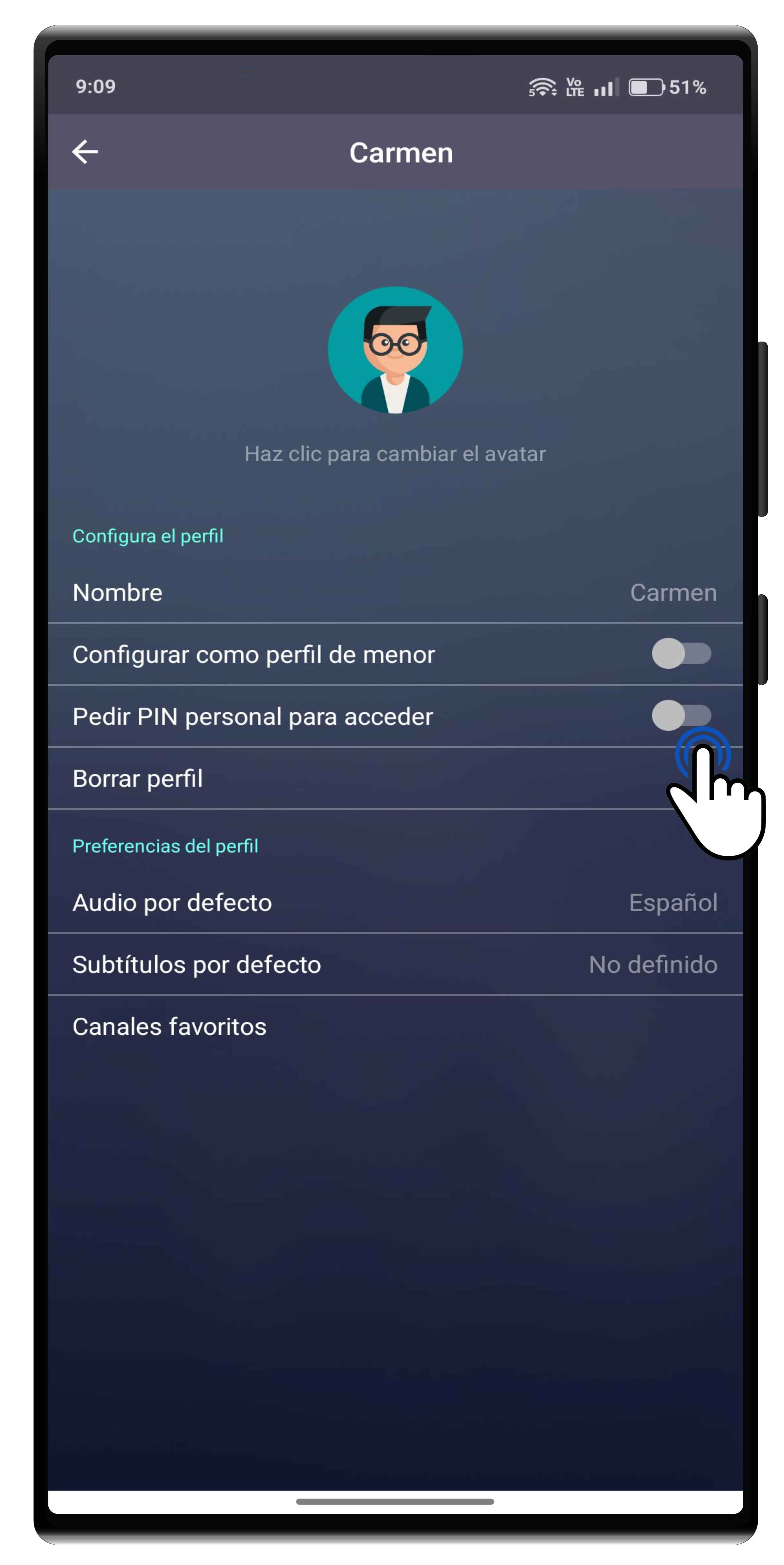Viewport: 784px width, 1565px height.
Task: Edit the Nombre field
Action: 395,592
